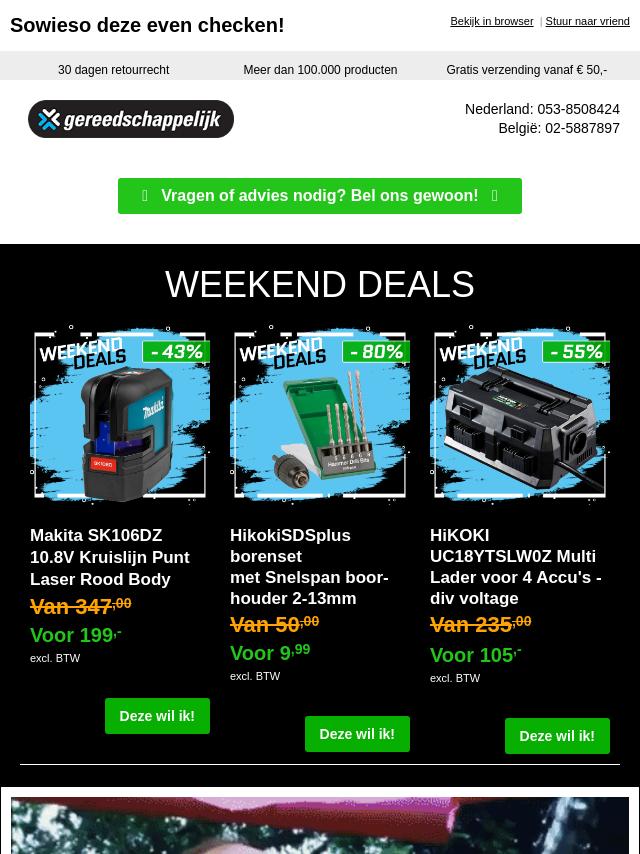Tap the 'Stuur naar vriend' link

[x=587, y=21]
